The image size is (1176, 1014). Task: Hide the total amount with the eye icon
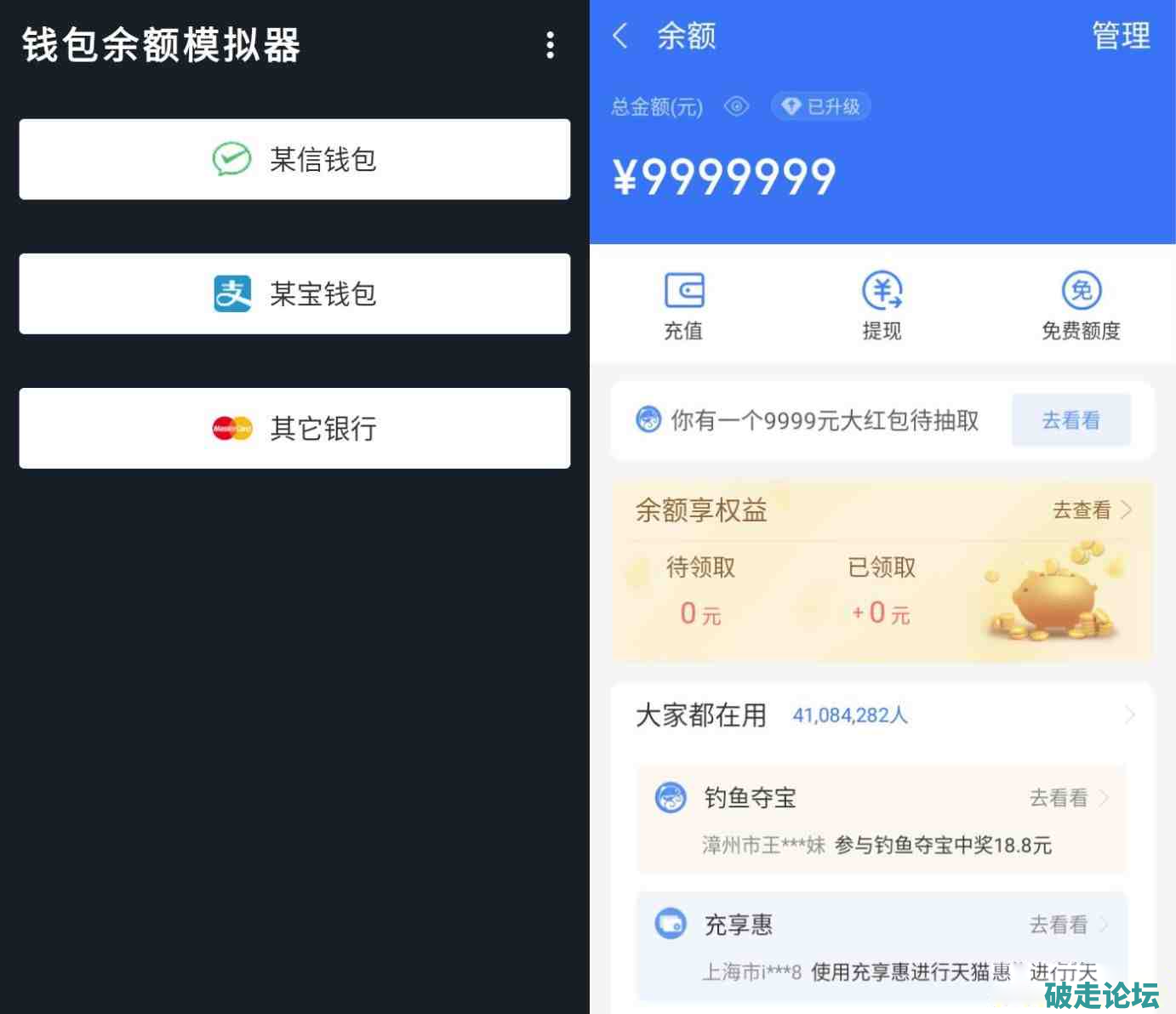736,106
